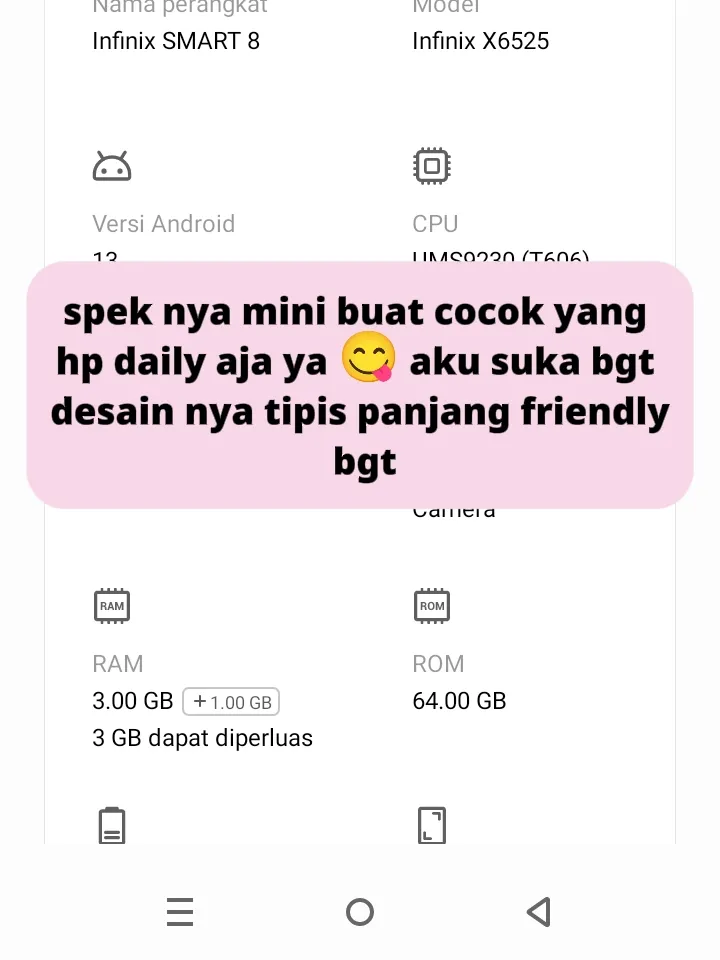
Task: Open recent apps from the navigation bar
Action: click(x=180, y=911)
